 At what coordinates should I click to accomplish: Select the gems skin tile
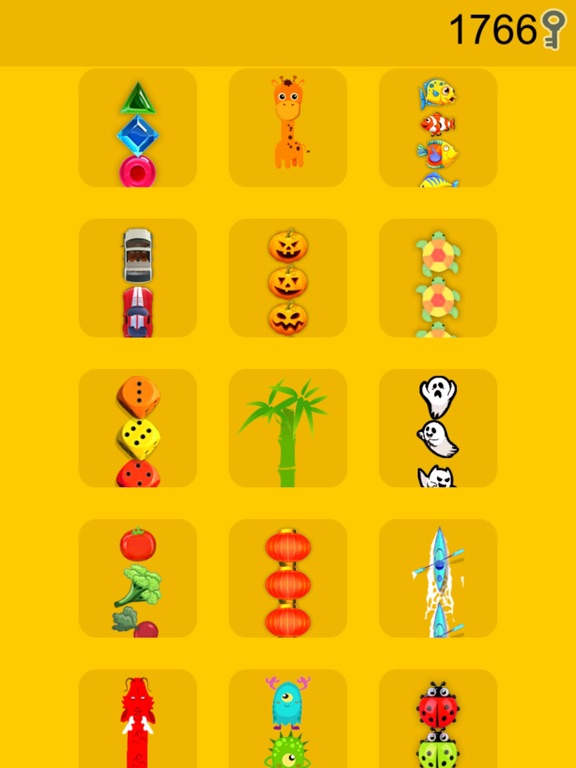point(138,127)
